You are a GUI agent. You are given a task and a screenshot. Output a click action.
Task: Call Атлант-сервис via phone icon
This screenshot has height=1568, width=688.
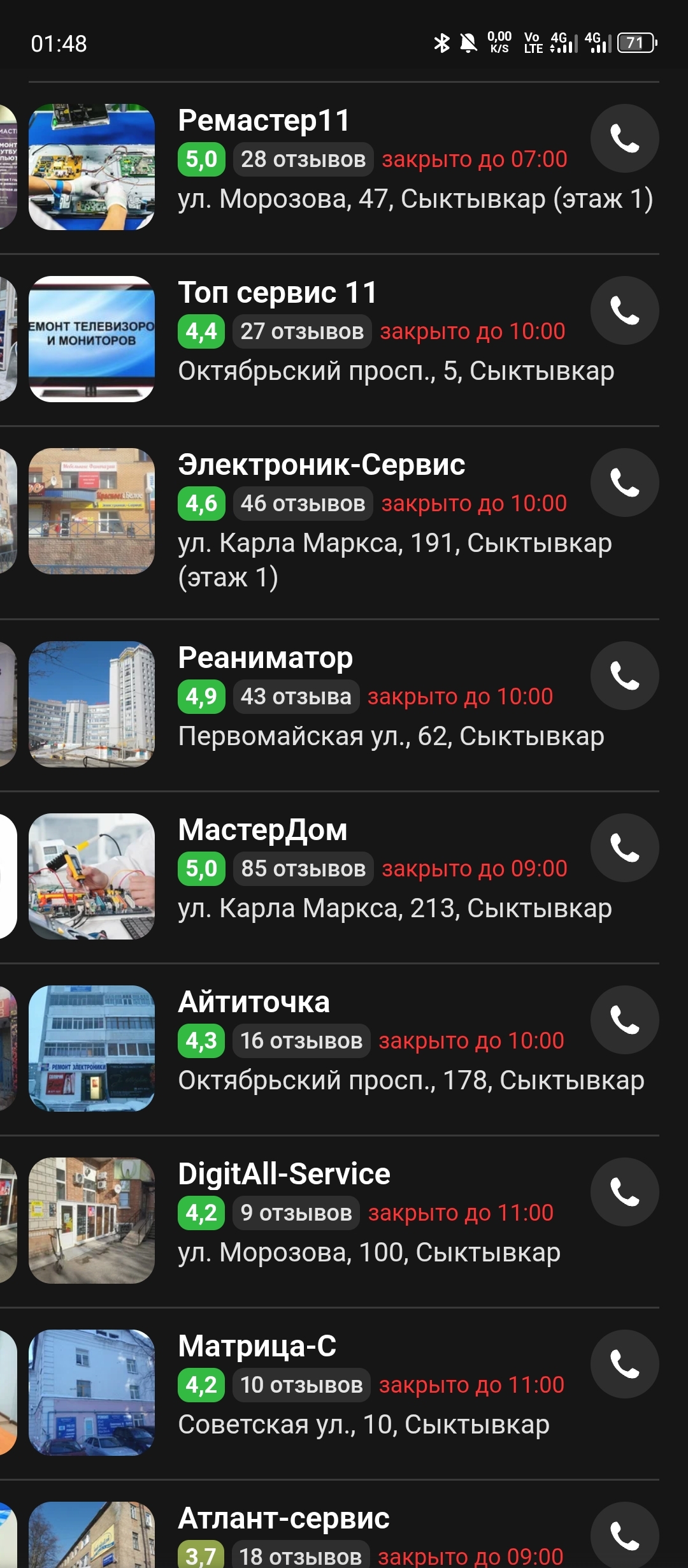click(624, 1535)
